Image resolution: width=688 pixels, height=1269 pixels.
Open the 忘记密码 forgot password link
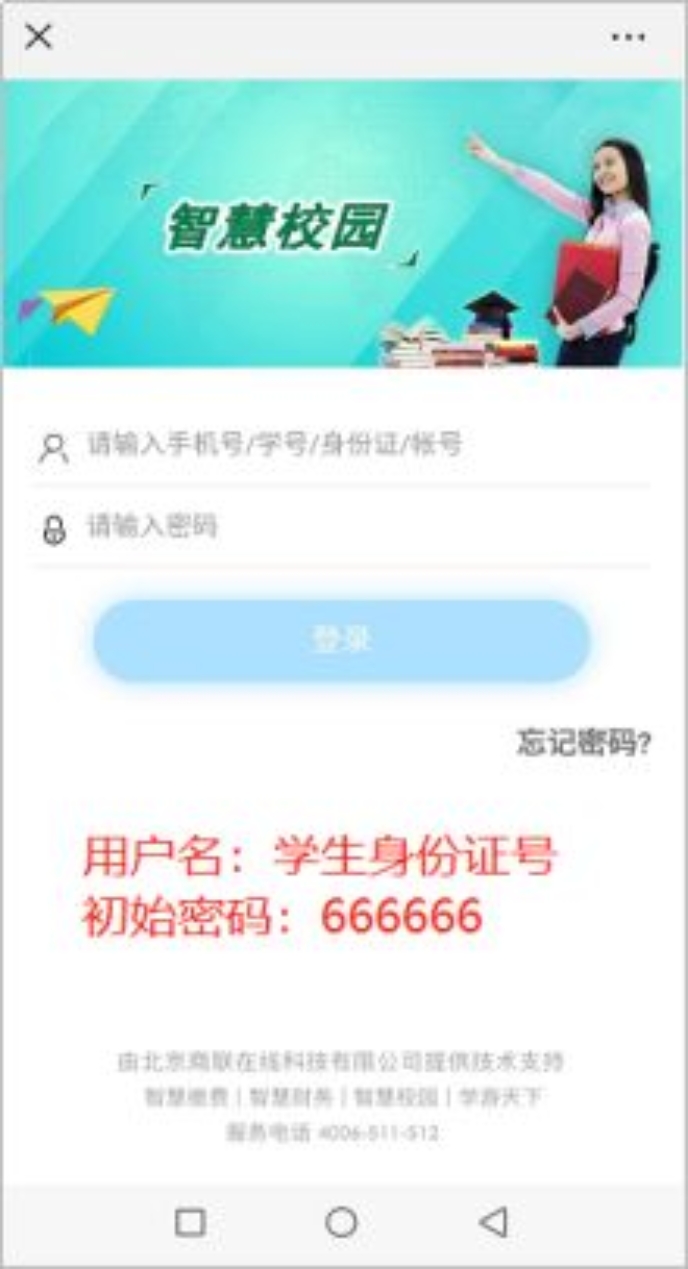(584, 743)
